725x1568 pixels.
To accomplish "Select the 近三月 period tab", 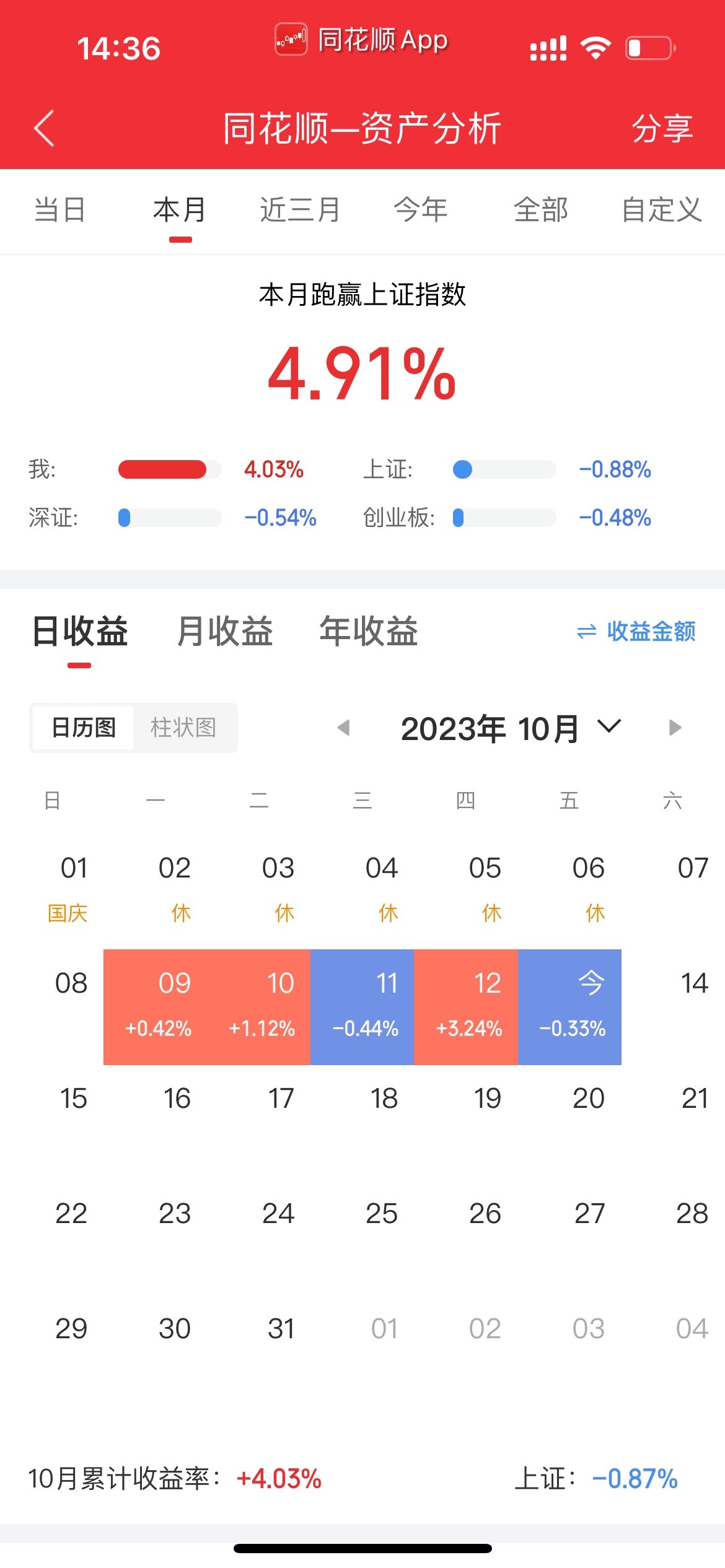I will [x=300, y=210].
